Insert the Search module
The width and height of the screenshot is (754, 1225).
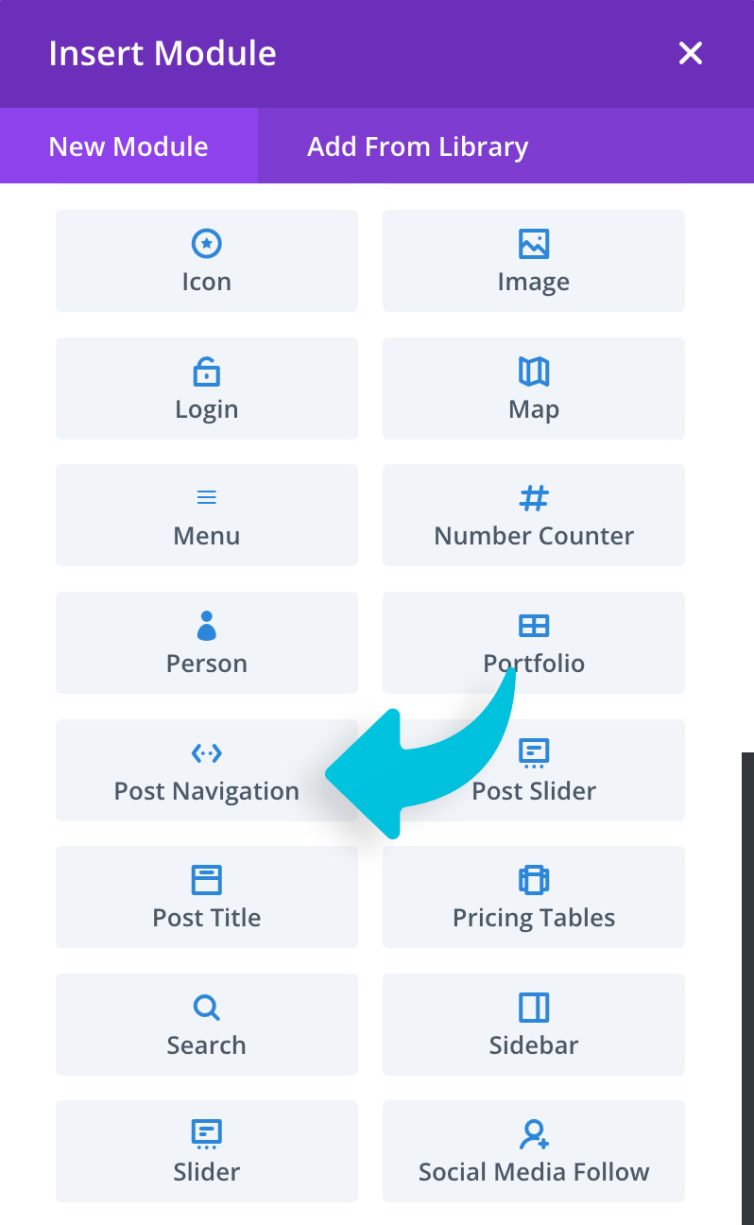click(206, 1024)
